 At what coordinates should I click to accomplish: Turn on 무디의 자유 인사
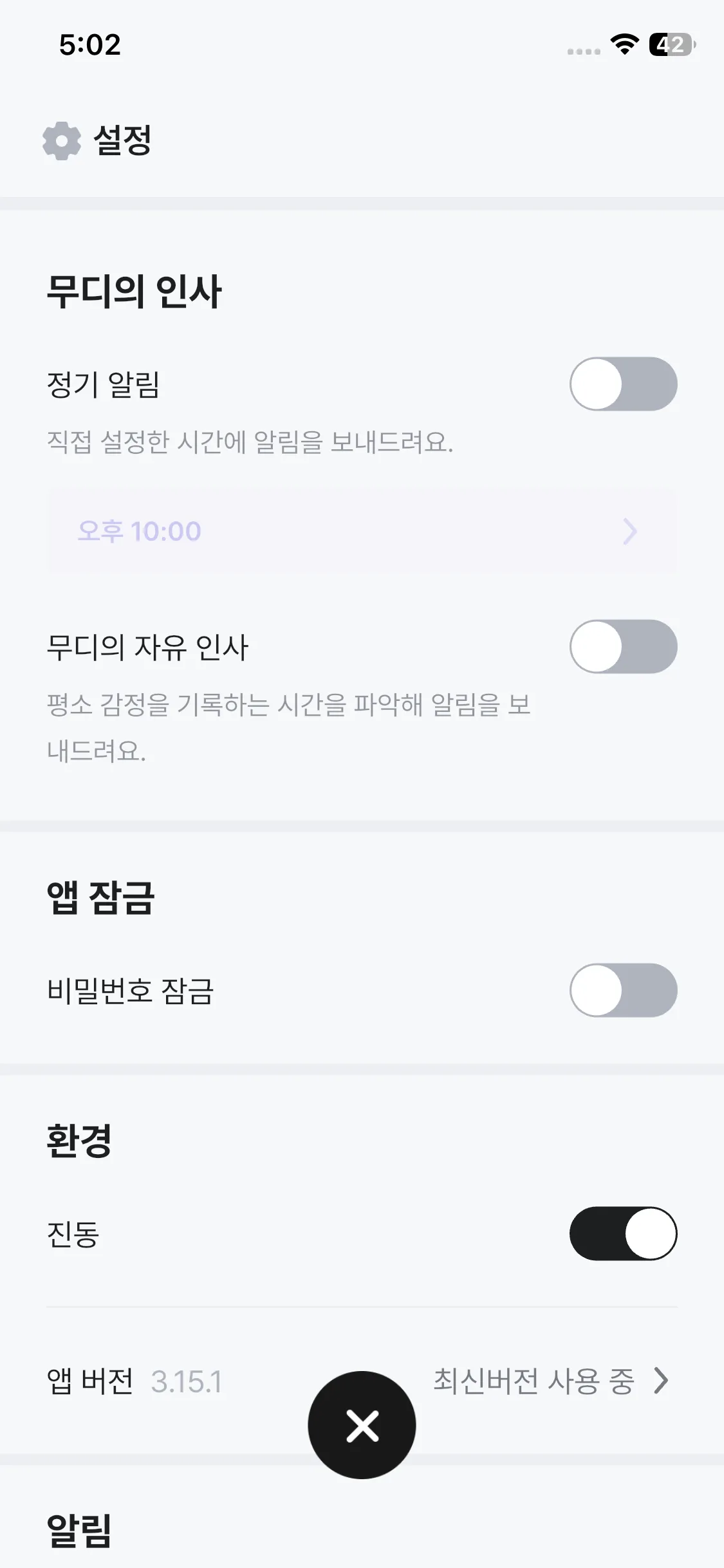point(623,647)
